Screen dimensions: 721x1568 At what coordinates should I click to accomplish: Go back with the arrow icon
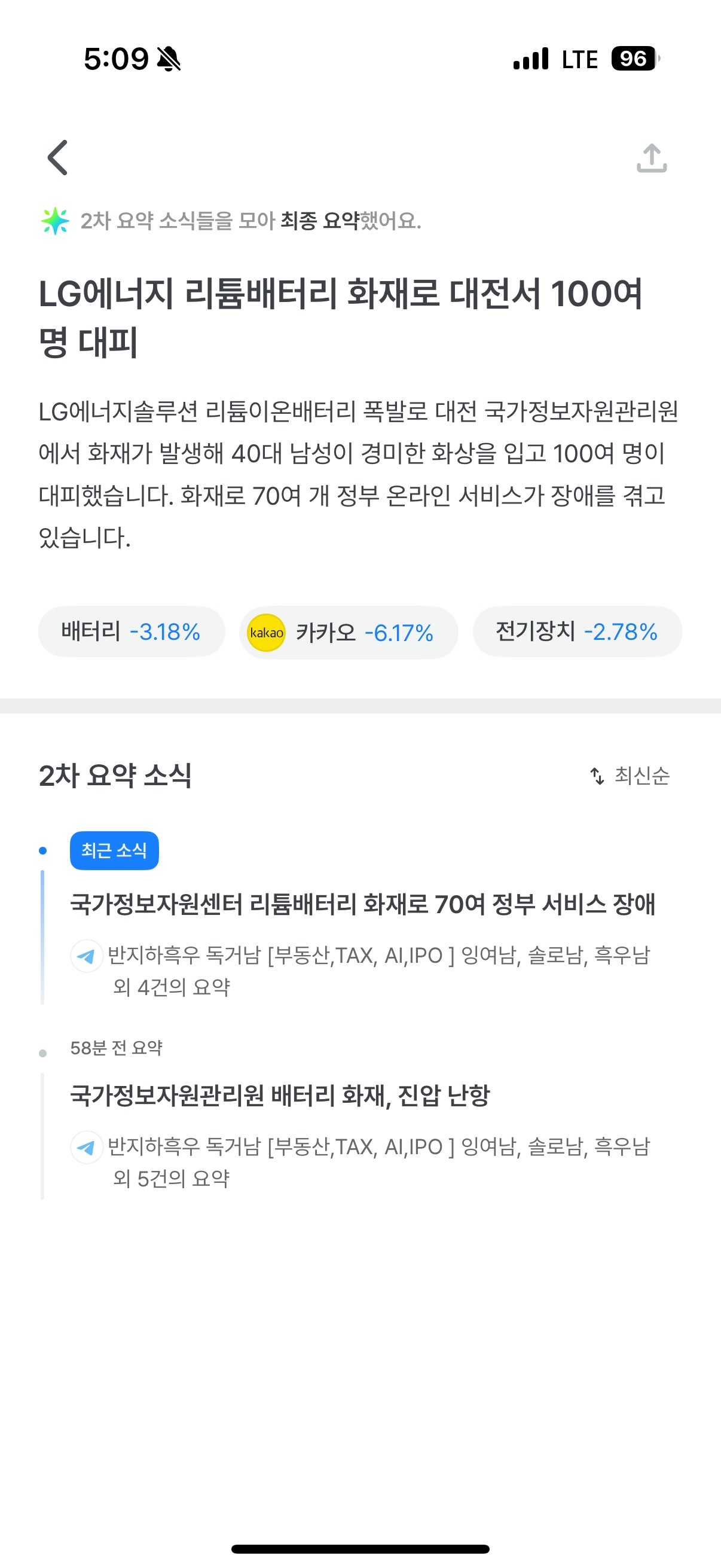(58, 158)
